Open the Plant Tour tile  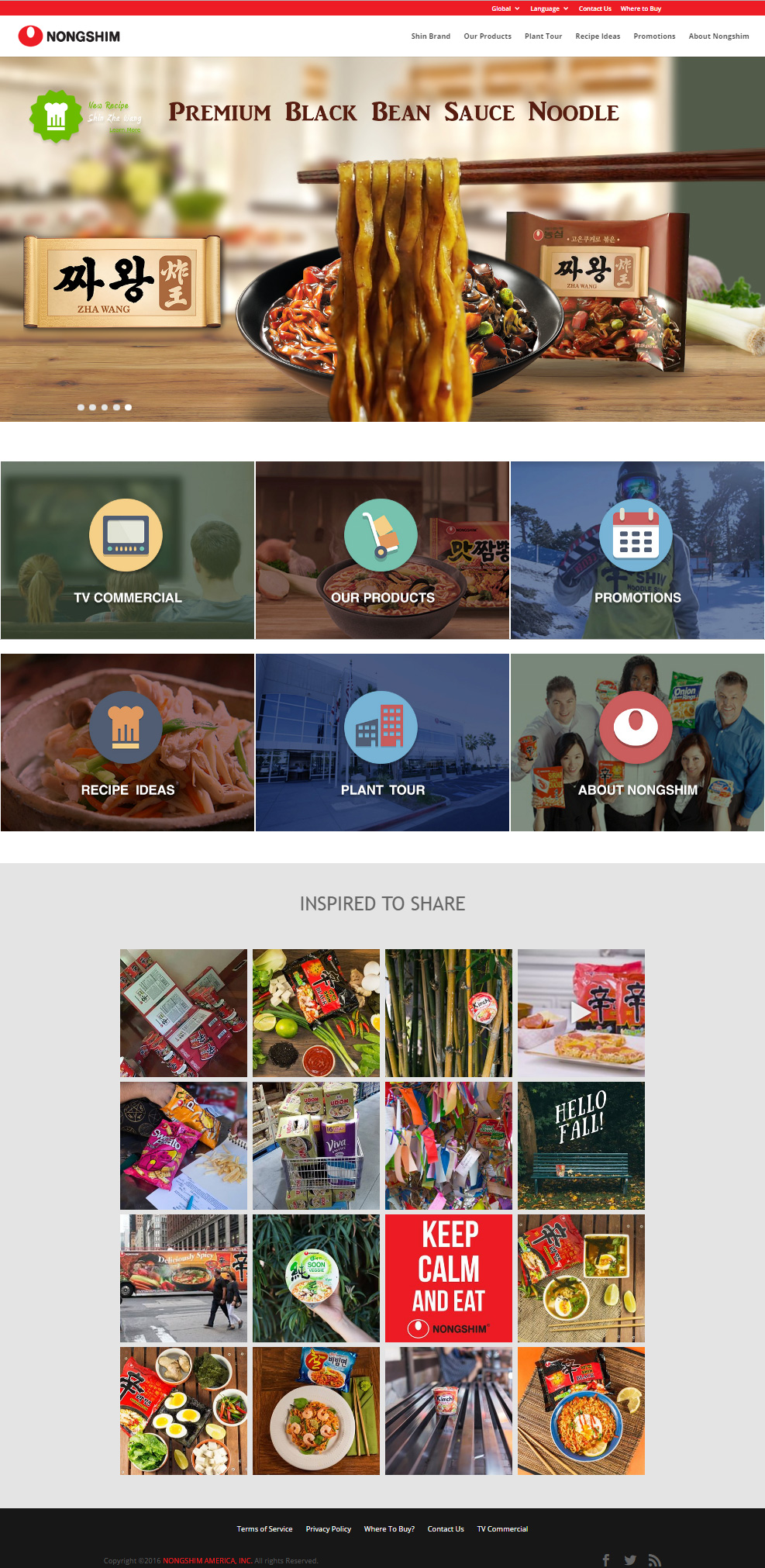point(382,743)
